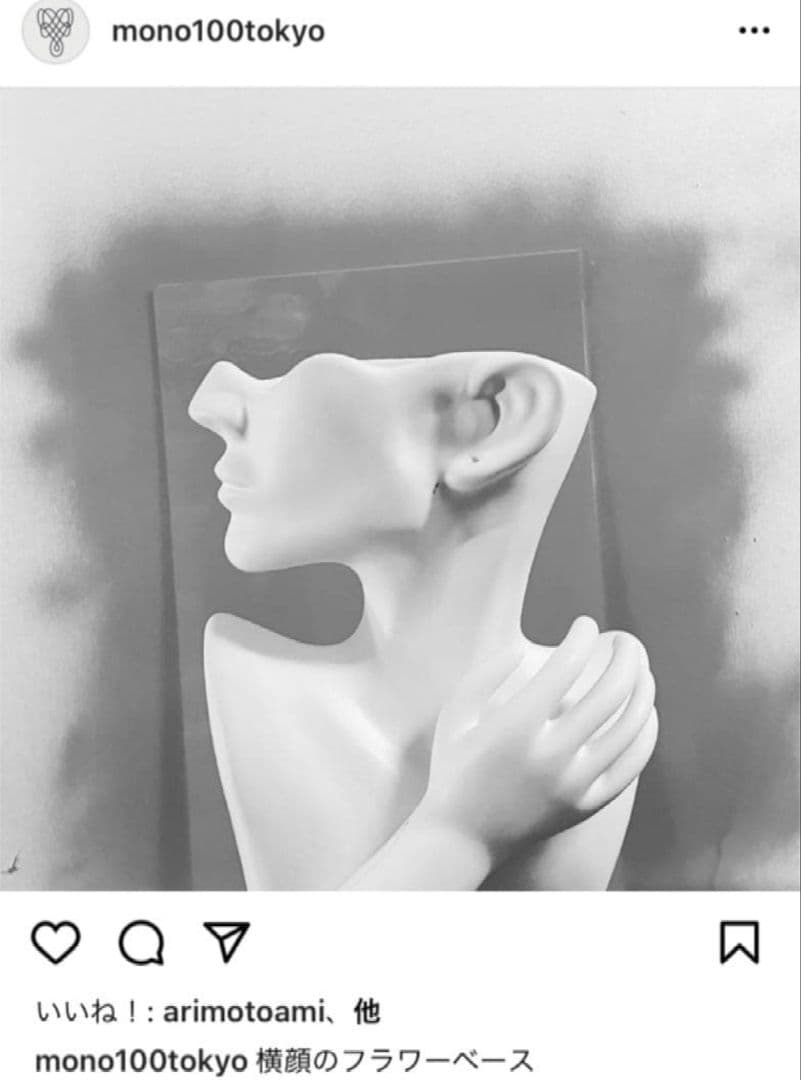This screenshot has width=801, height=1080.
Task: Open the mono100tokyo username in the header
Action: [x=217, y=32]
